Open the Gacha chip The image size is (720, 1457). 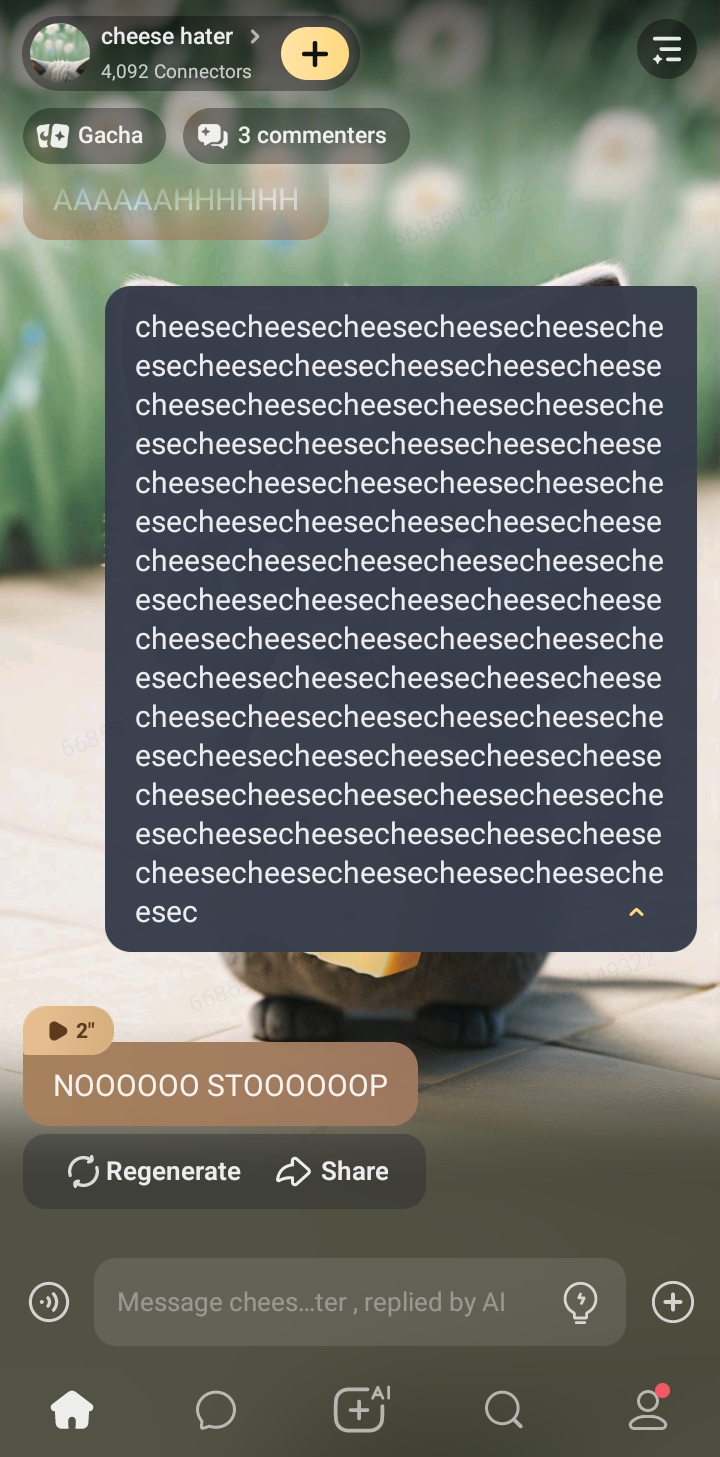pos(94,136)
